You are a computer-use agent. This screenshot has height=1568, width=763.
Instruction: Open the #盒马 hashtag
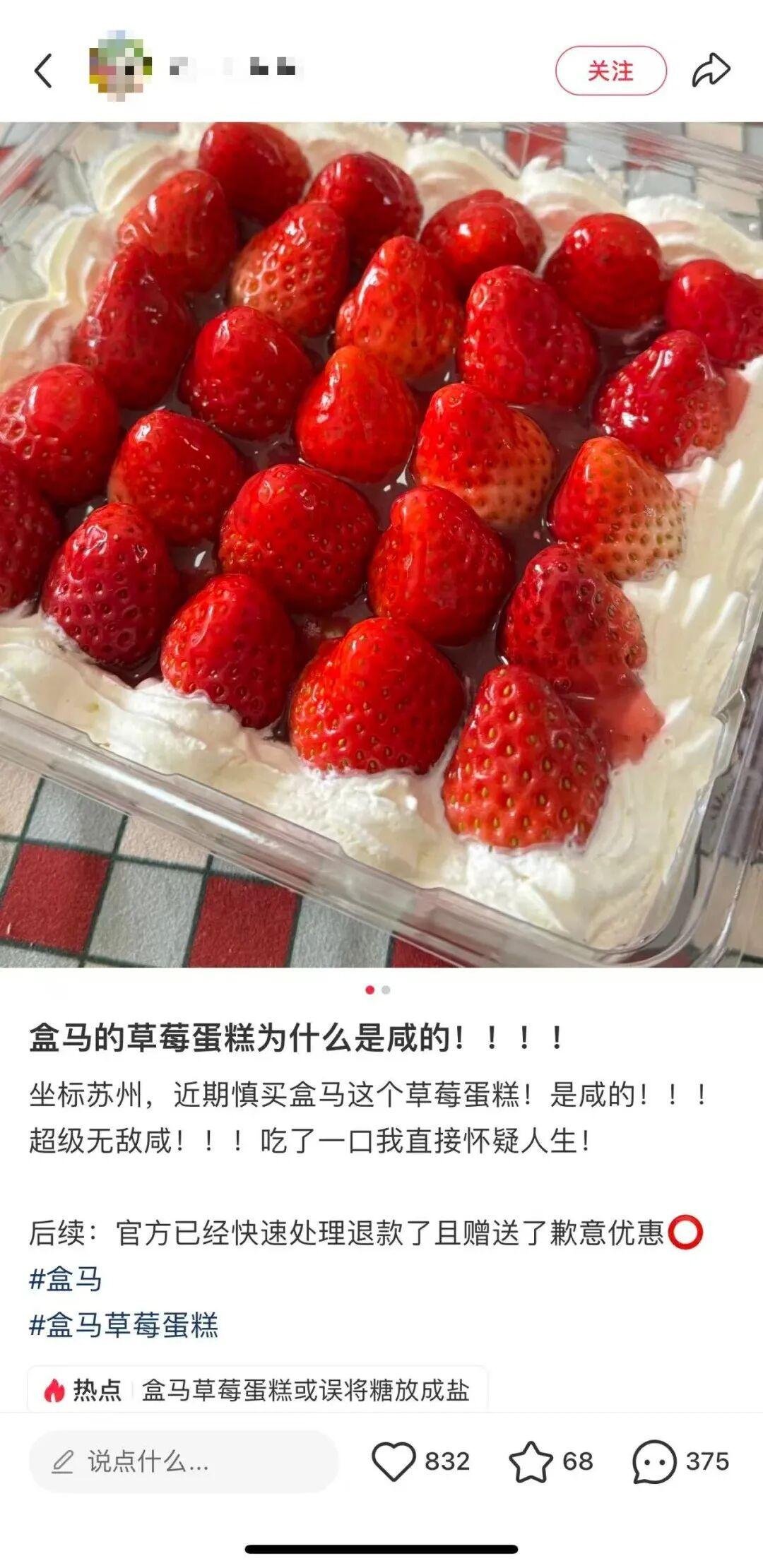tap(66, 1279)
